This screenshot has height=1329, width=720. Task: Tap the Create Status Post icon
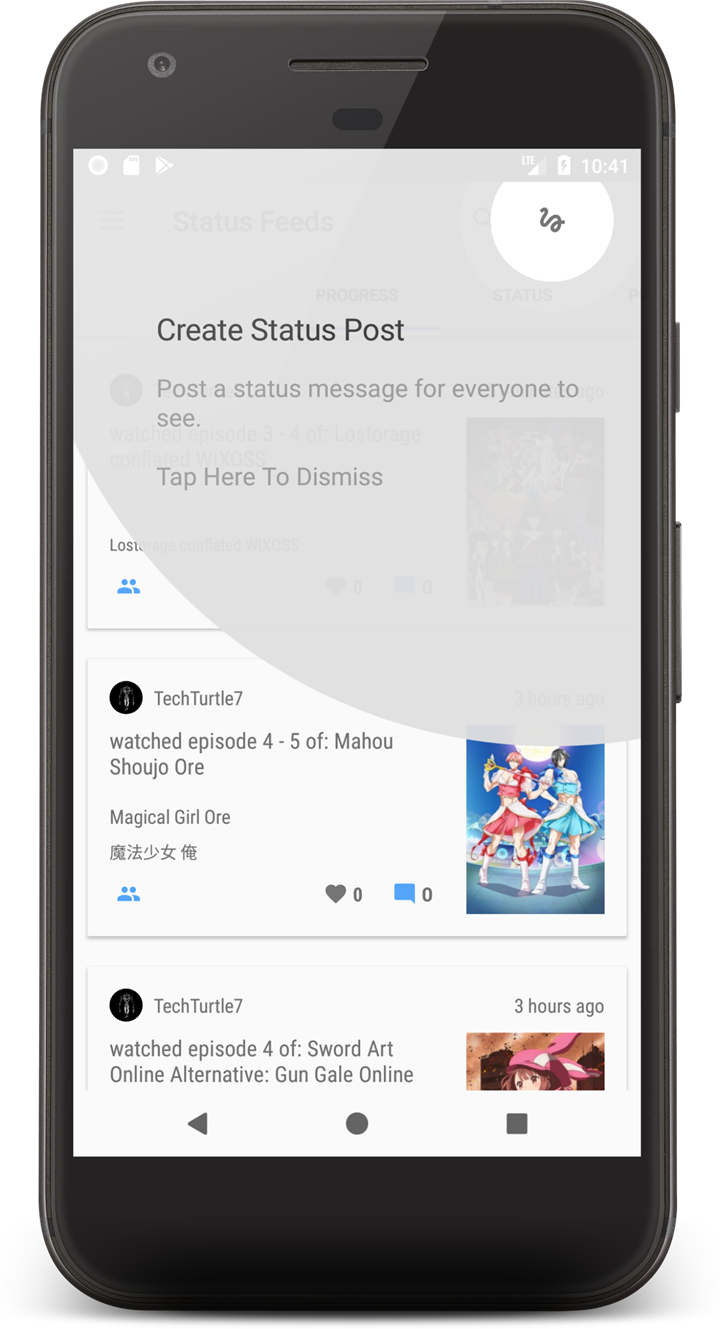[551, 220]
